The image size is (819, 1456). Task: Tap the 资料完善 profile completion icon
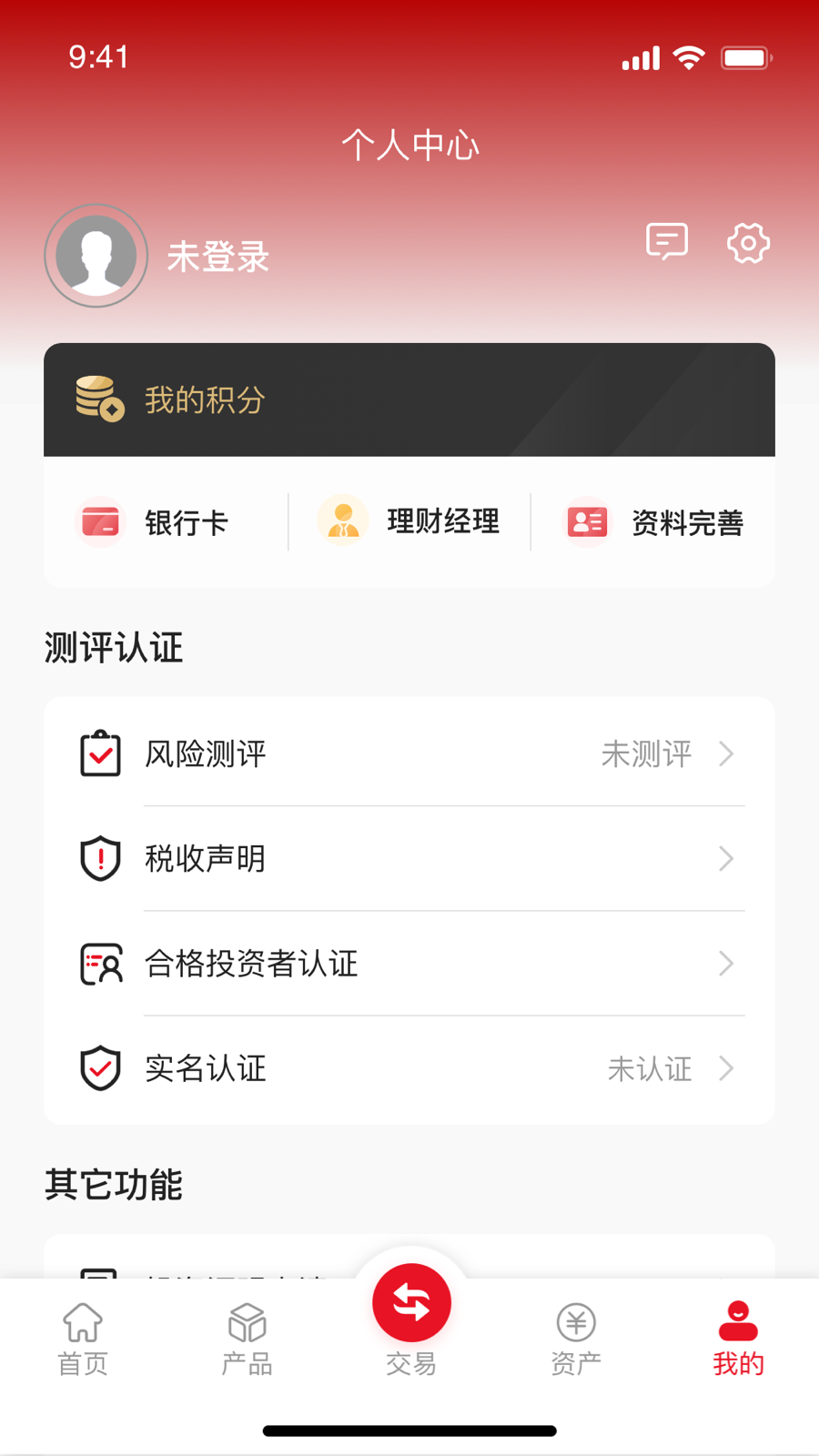587,521
